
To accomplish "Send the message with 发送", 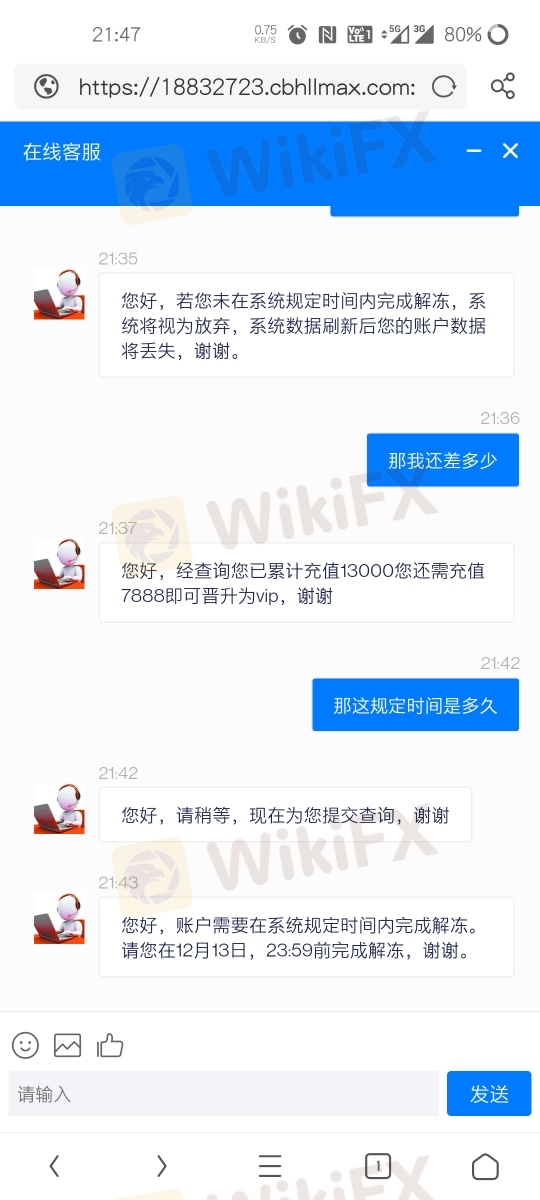I will [x=489, y=1094].
